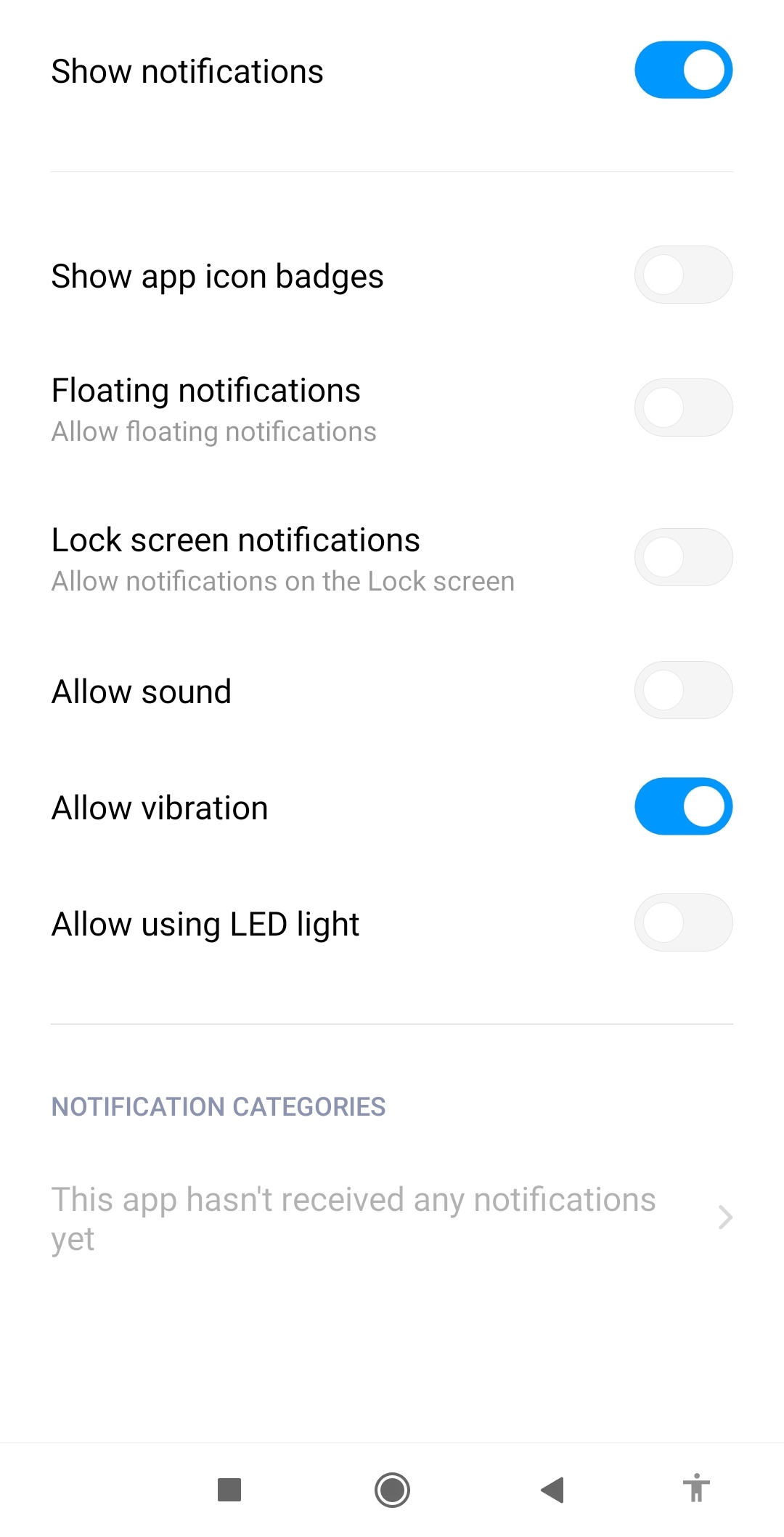Viewport: 784px width, 1537px height.
Task: Tap the Home navigation icon
Action: point(392,1491)
